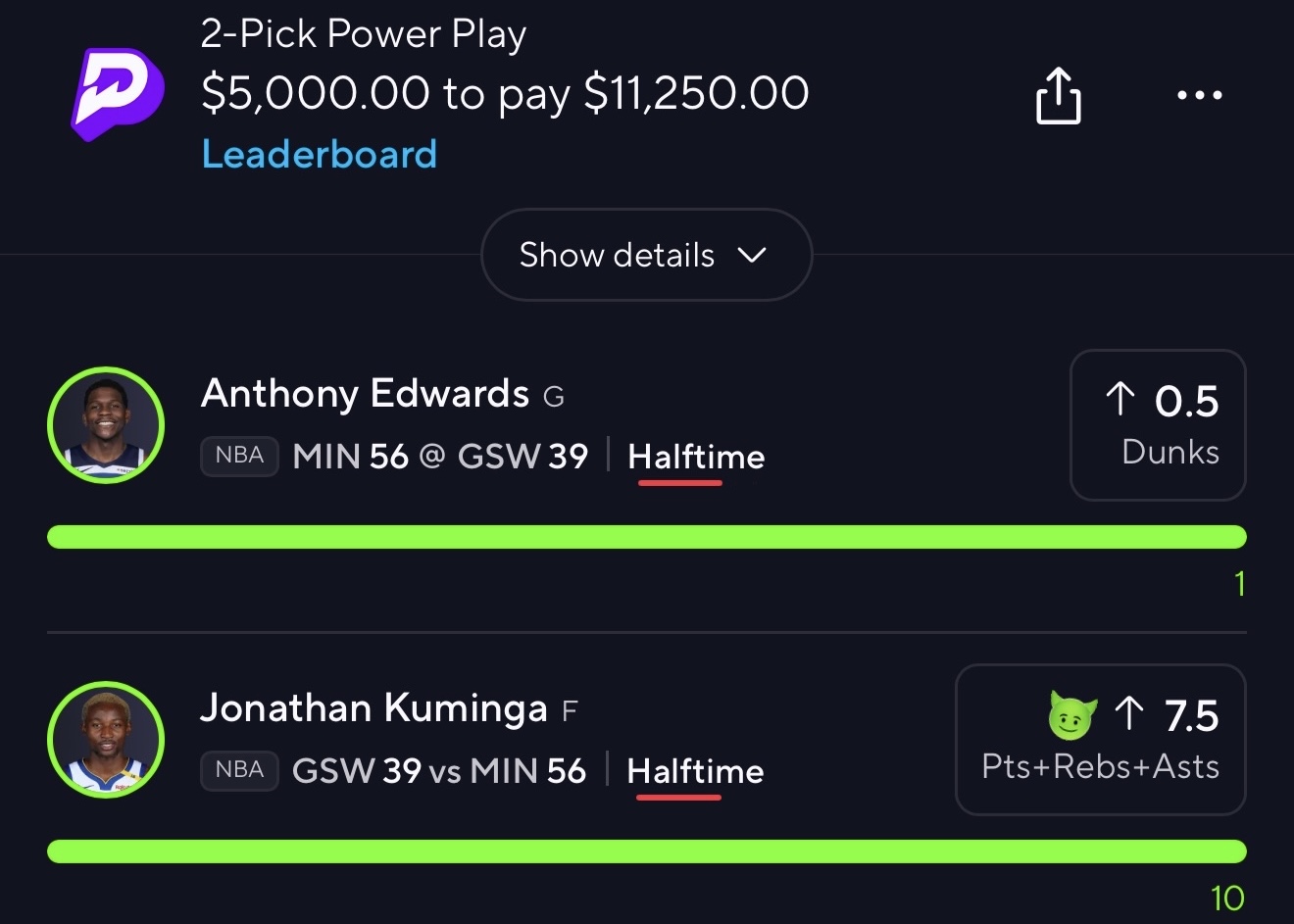View Anthony Edwards' 0.5 Dunks pick
This screenshot has height=924, width=1294.
click(1157, 425)
